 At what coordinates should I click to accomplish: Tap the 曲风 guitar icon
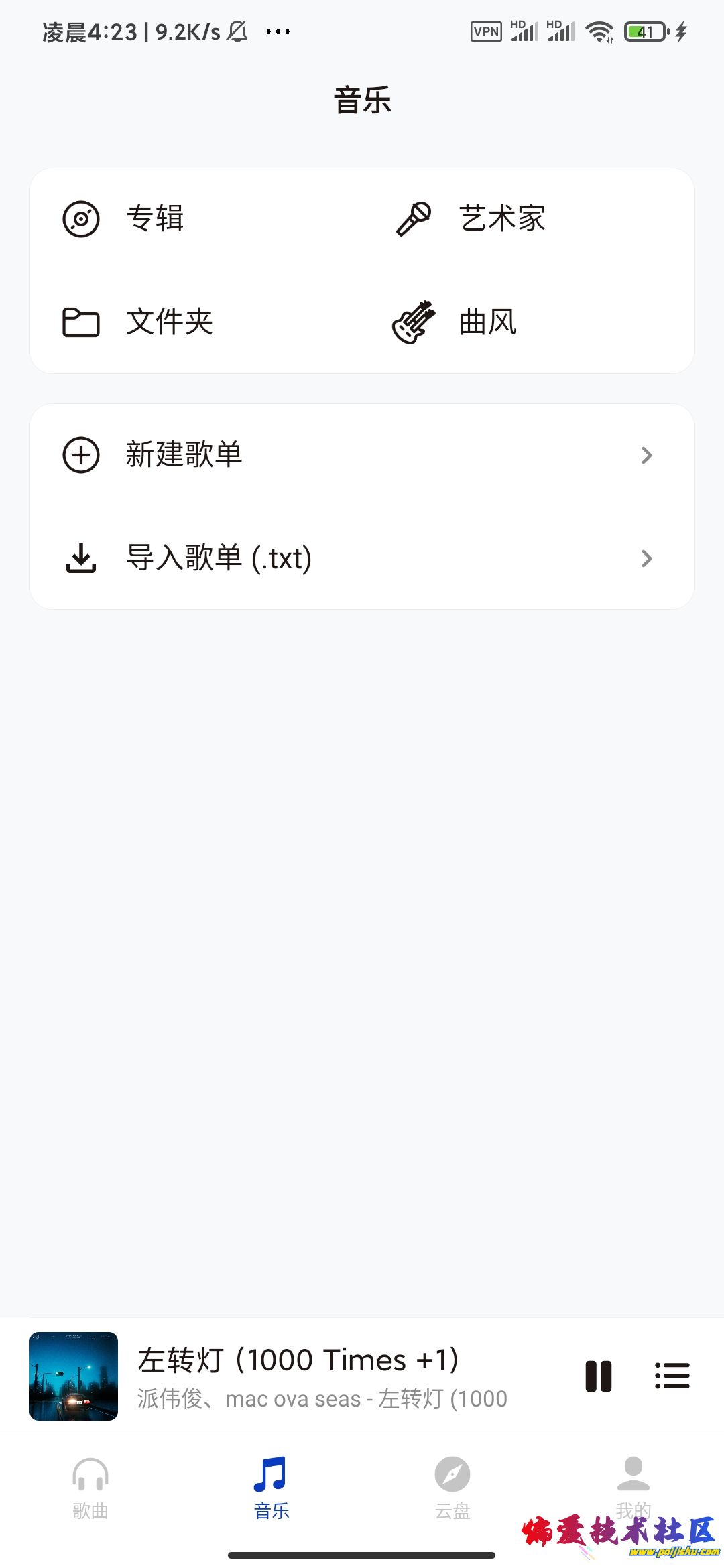click(x=414, y=322)
